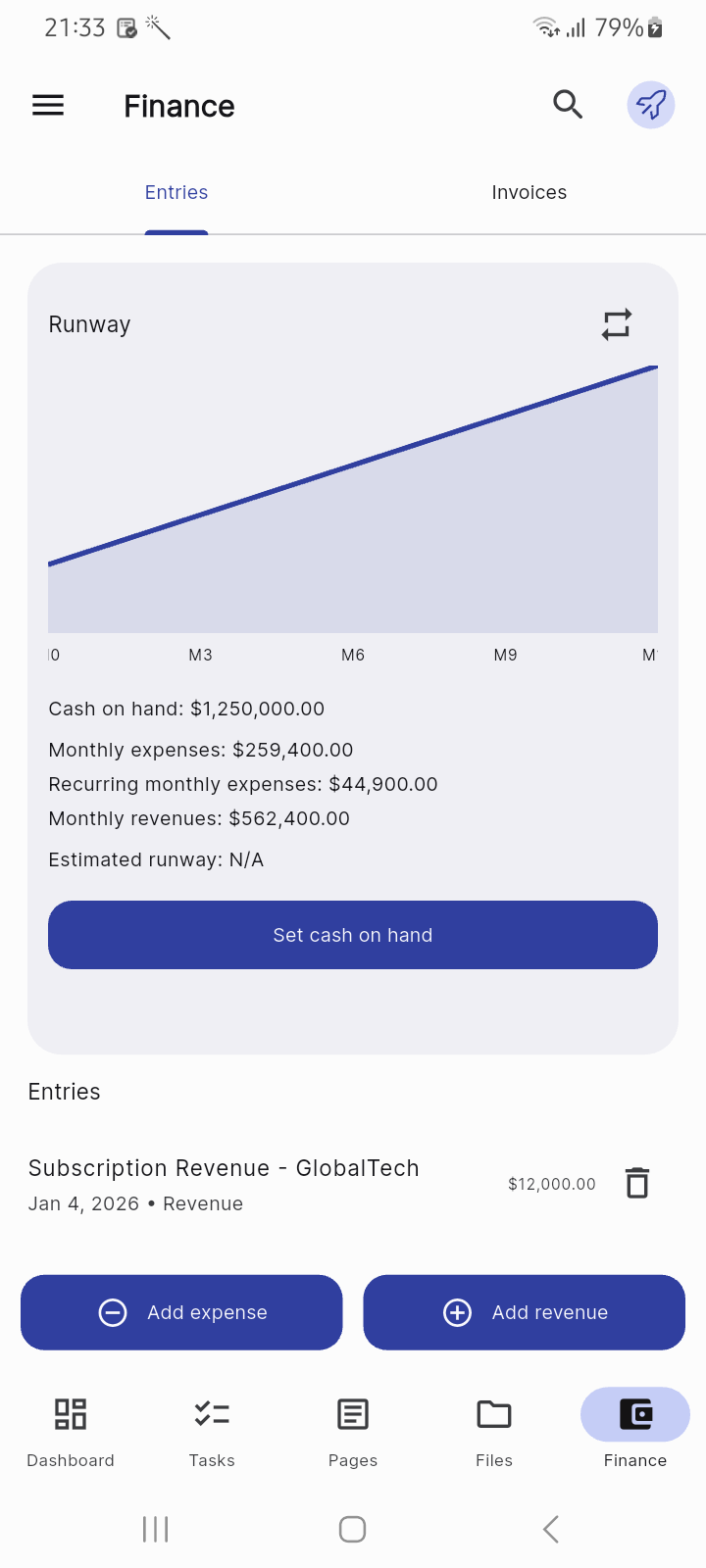Select the Entries tab
Viewport: 706px width, 1568px height.
click(176, 192)
